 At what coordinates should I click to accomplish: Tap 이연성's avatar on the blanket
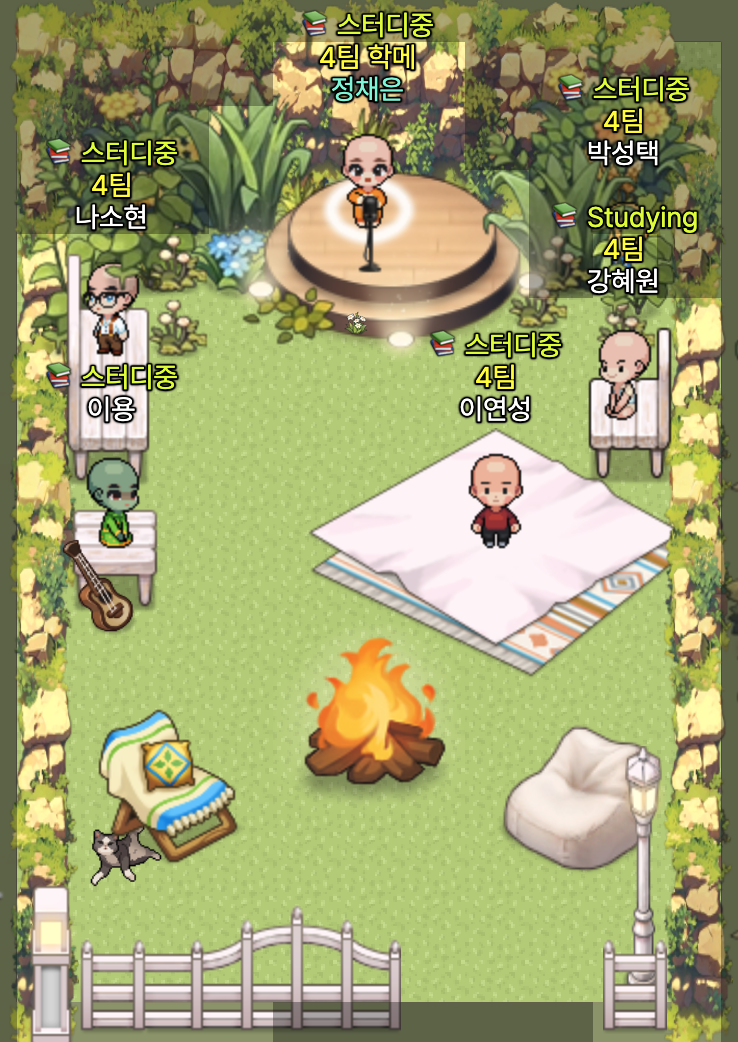[x=496, y=499]
